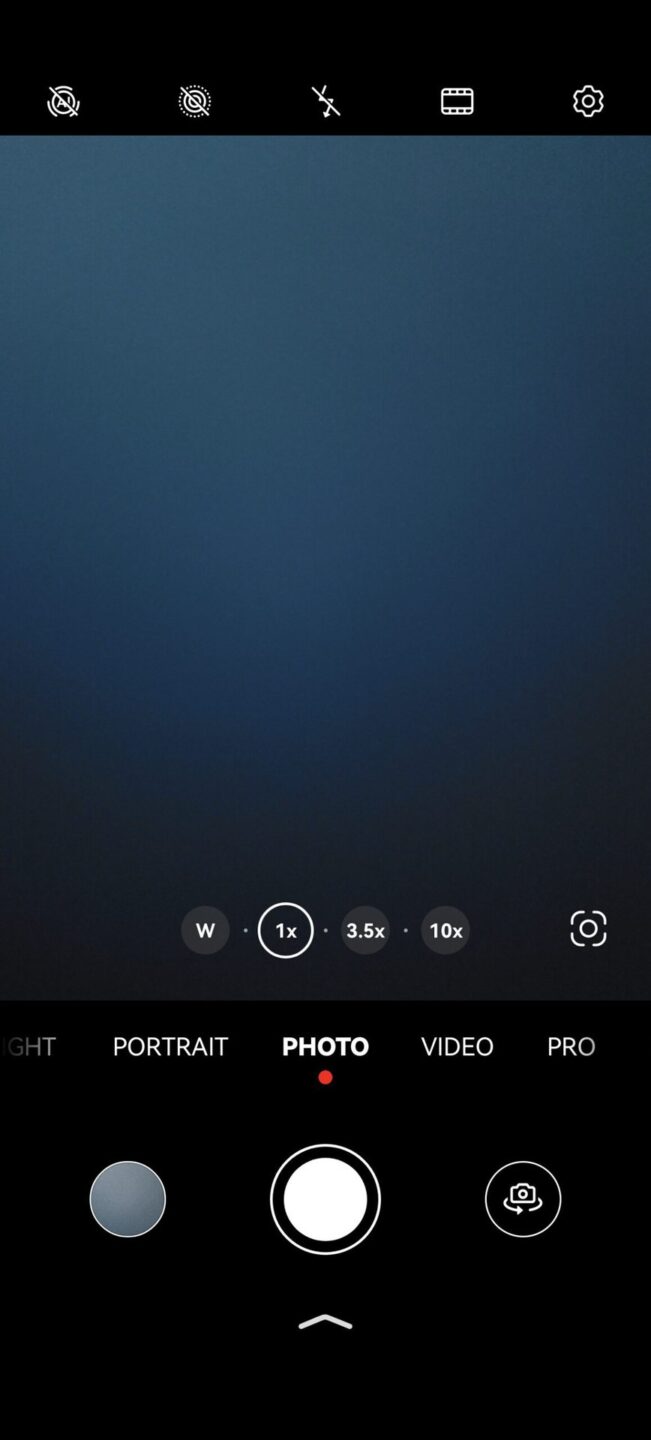
Task: Toggle the AI scene enhancement icon
Action: [x=64, y=101]
